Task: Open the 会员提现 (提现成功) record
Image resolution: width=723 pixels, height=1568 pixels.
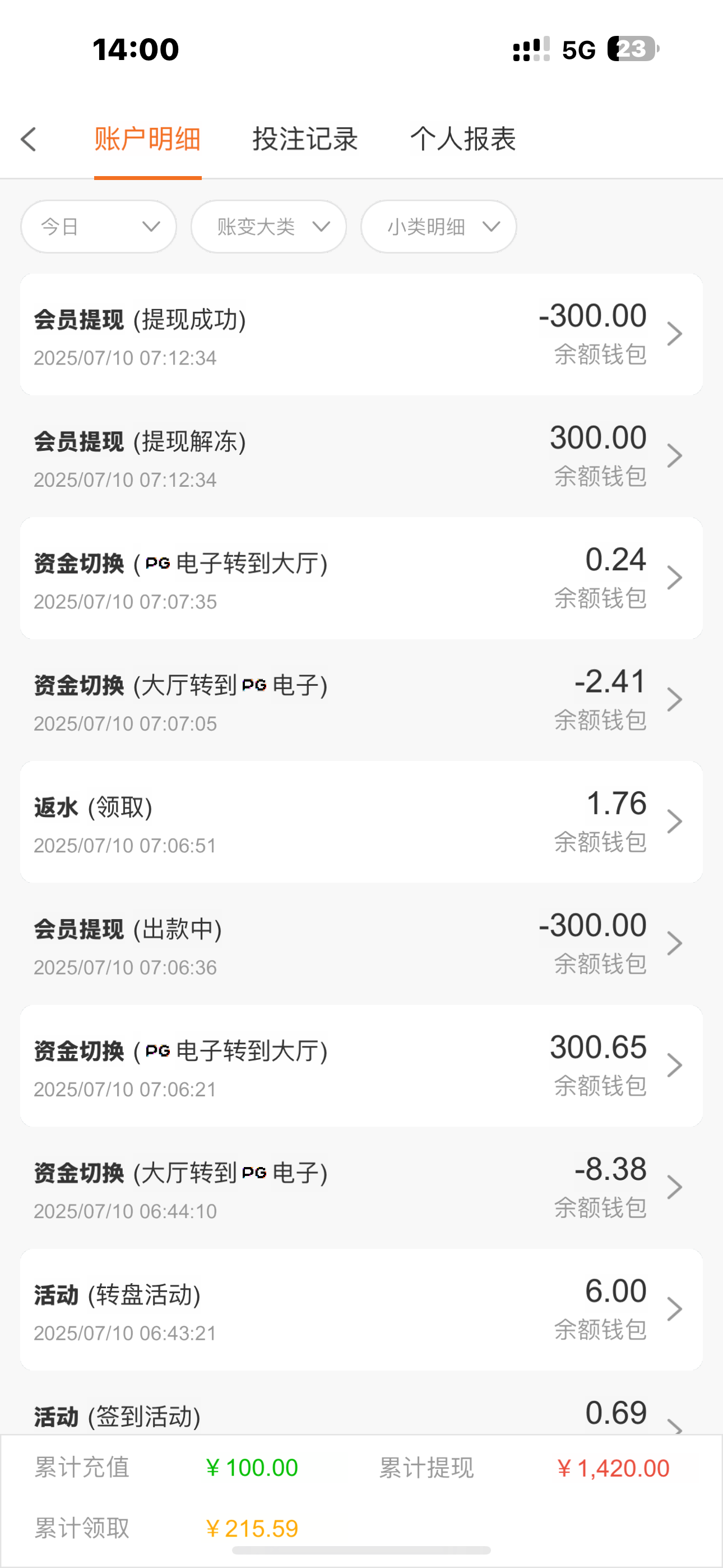Action: pos(361,334)
